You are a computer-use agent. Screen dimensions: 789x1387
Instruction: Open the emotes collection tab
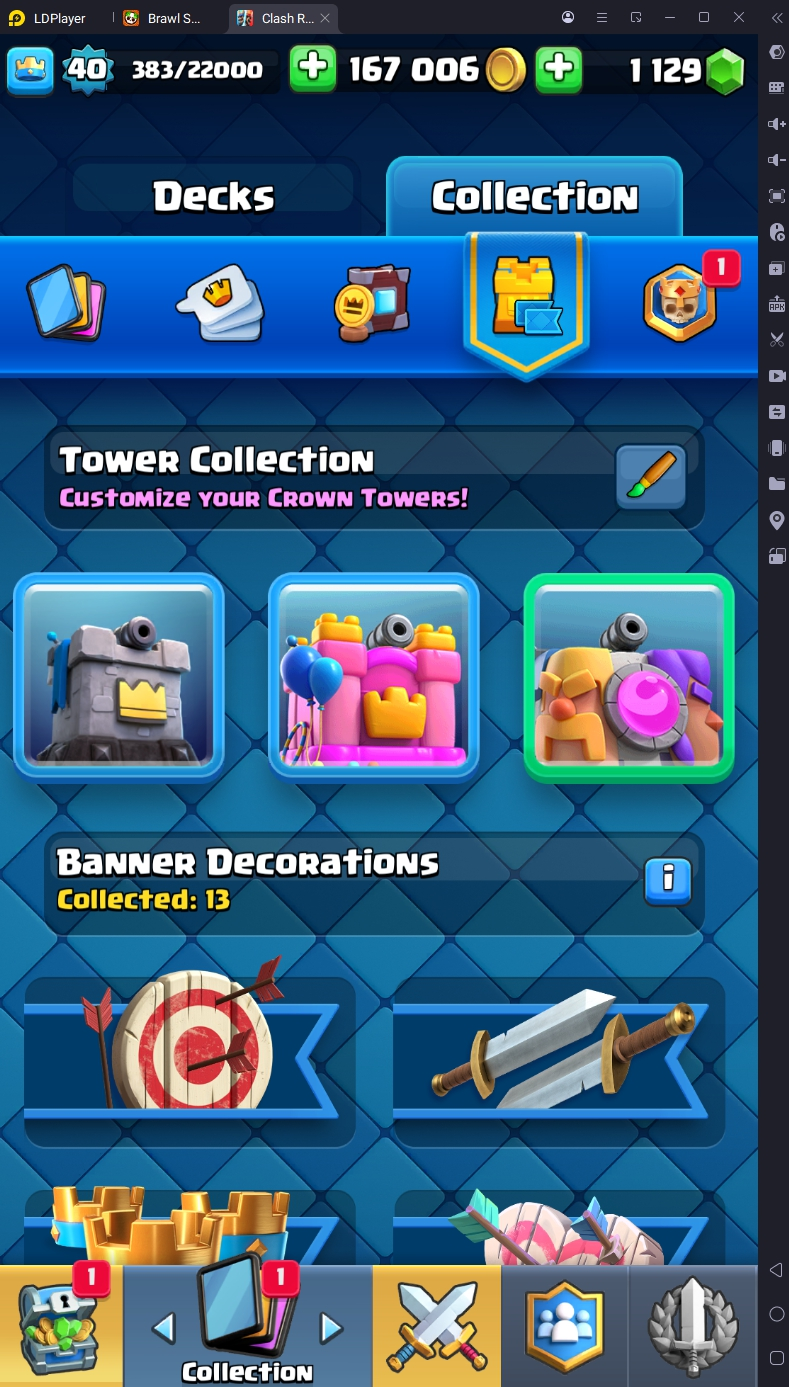click(221, 301)
